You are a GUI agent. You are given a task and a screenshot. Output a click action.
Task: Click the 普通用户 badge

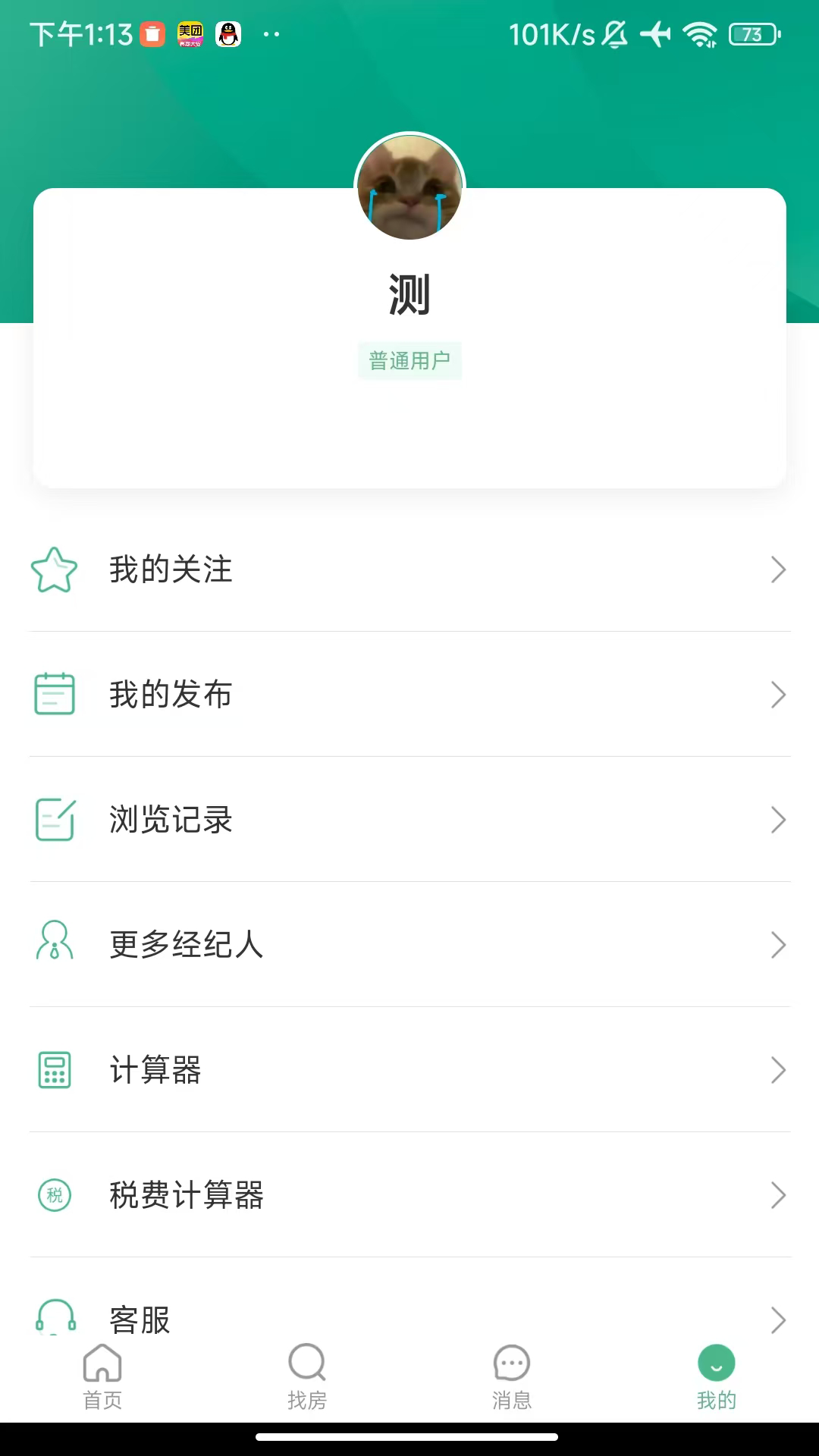[x=409, y=360]
